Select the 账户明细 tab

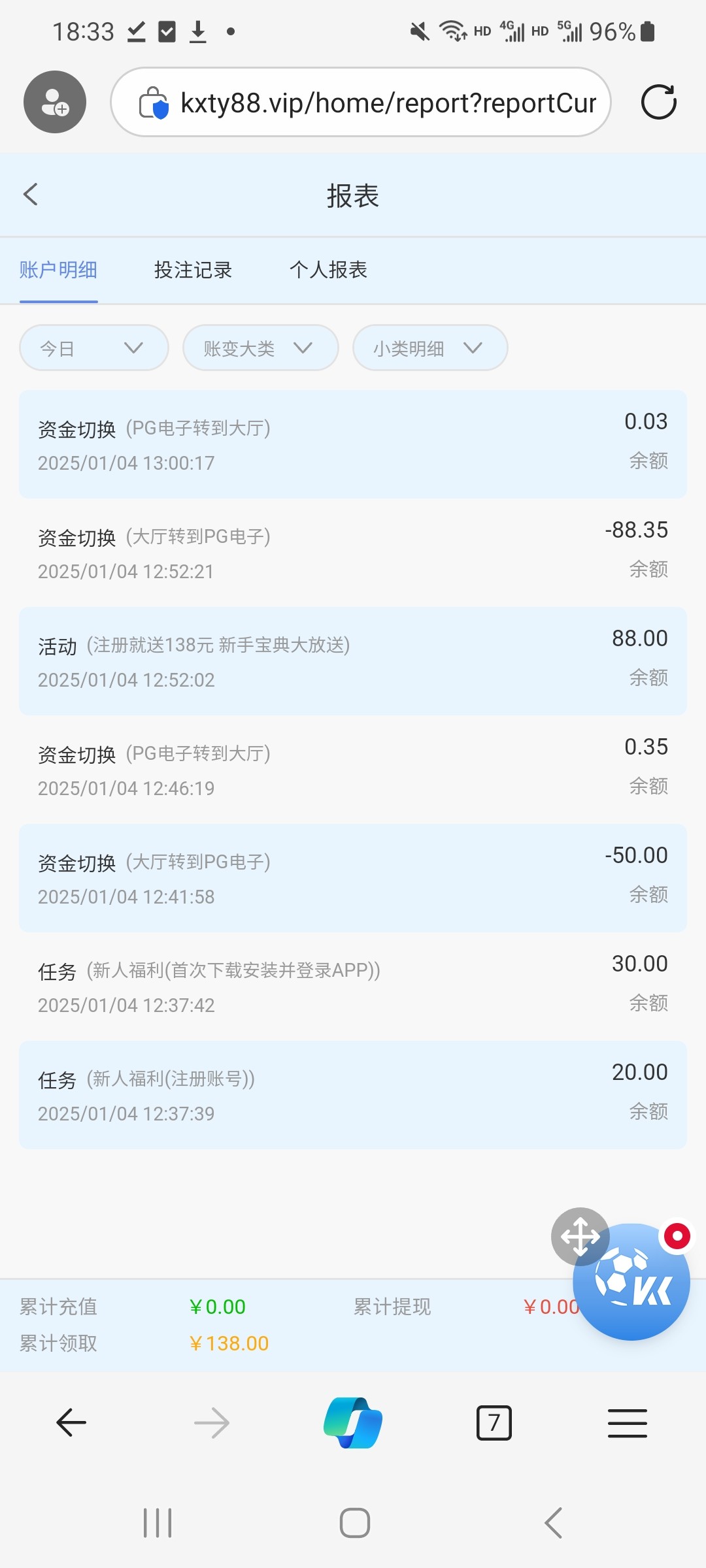[58, 270]
